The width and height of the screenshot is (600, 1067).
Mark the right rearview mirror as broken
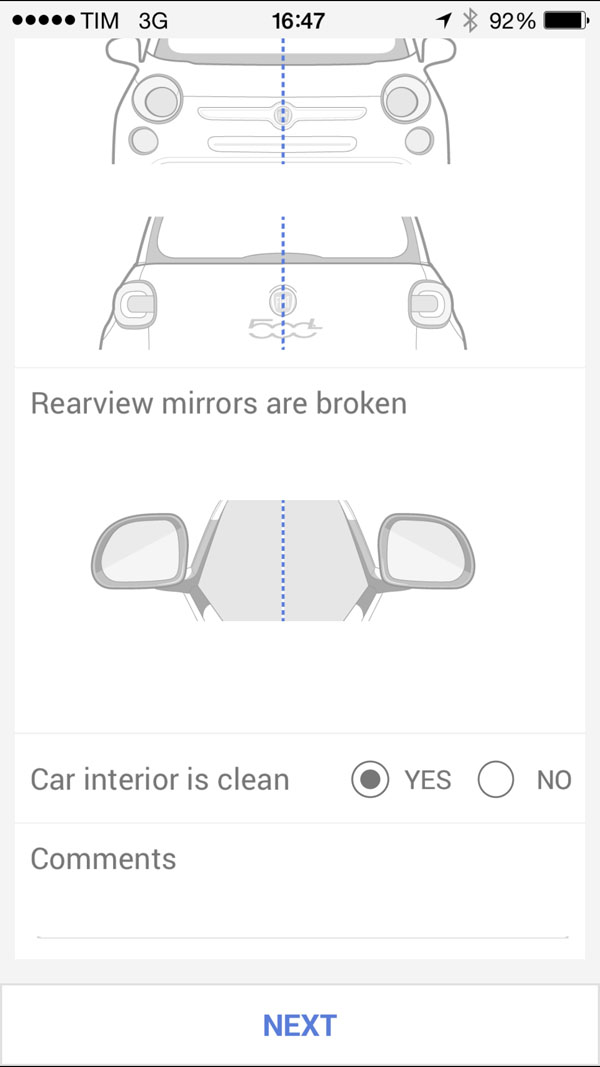(x=425, y=552)
